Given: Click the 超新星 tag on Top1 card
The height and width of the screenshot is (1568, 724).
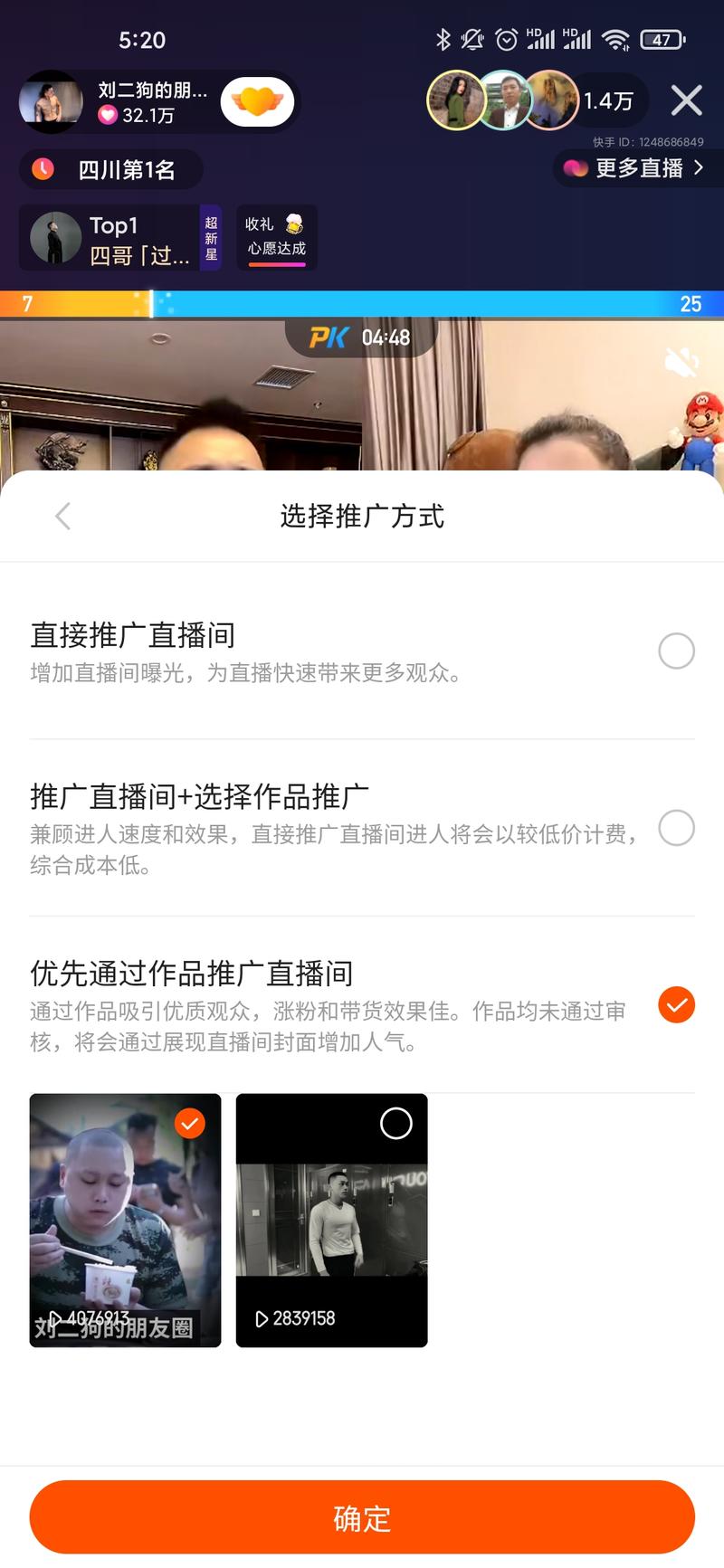Looking at the screenshot, I should (x=210, y=237).
